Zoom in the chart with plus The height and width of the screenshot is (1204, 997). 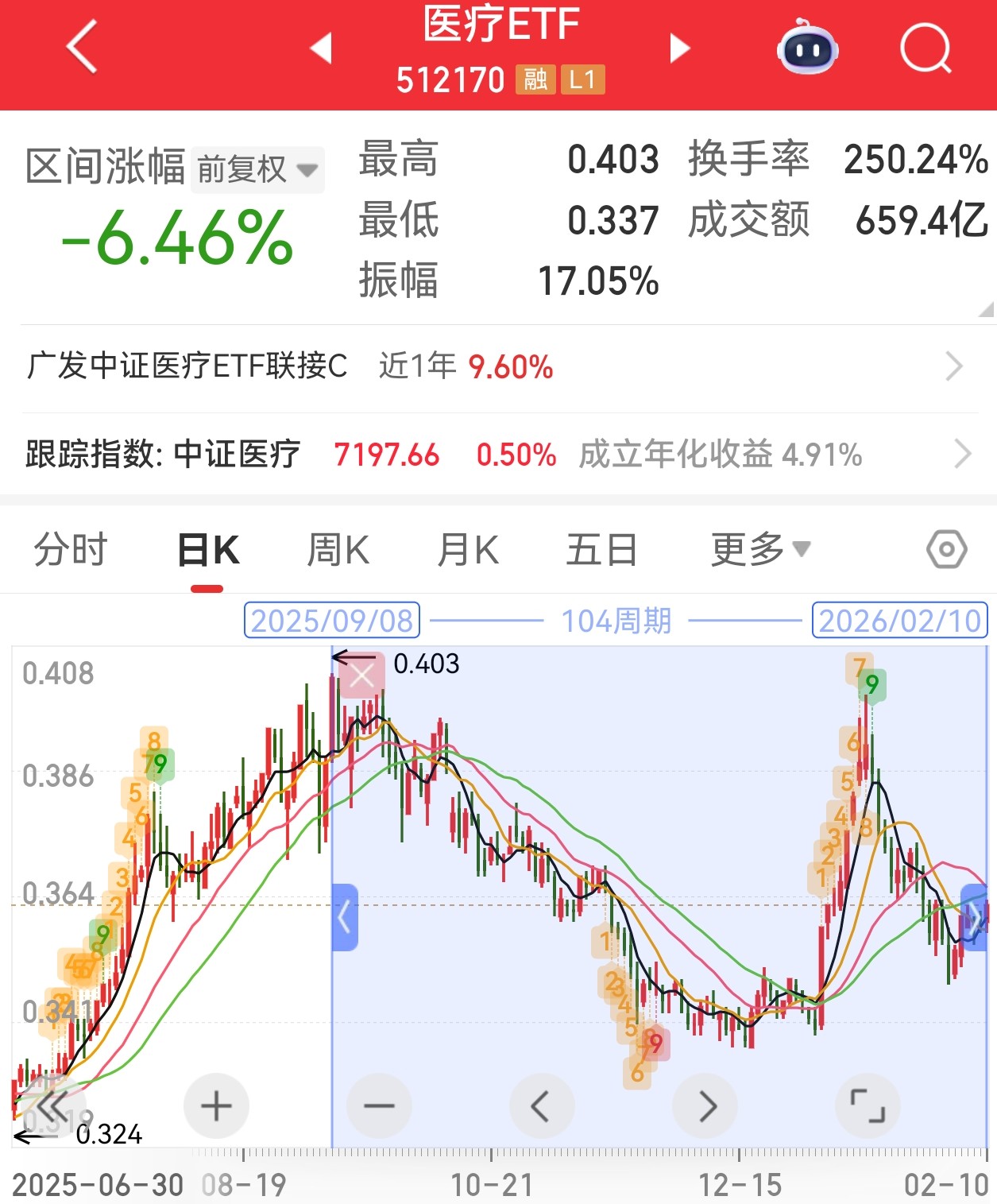(x=216, y=1106)
